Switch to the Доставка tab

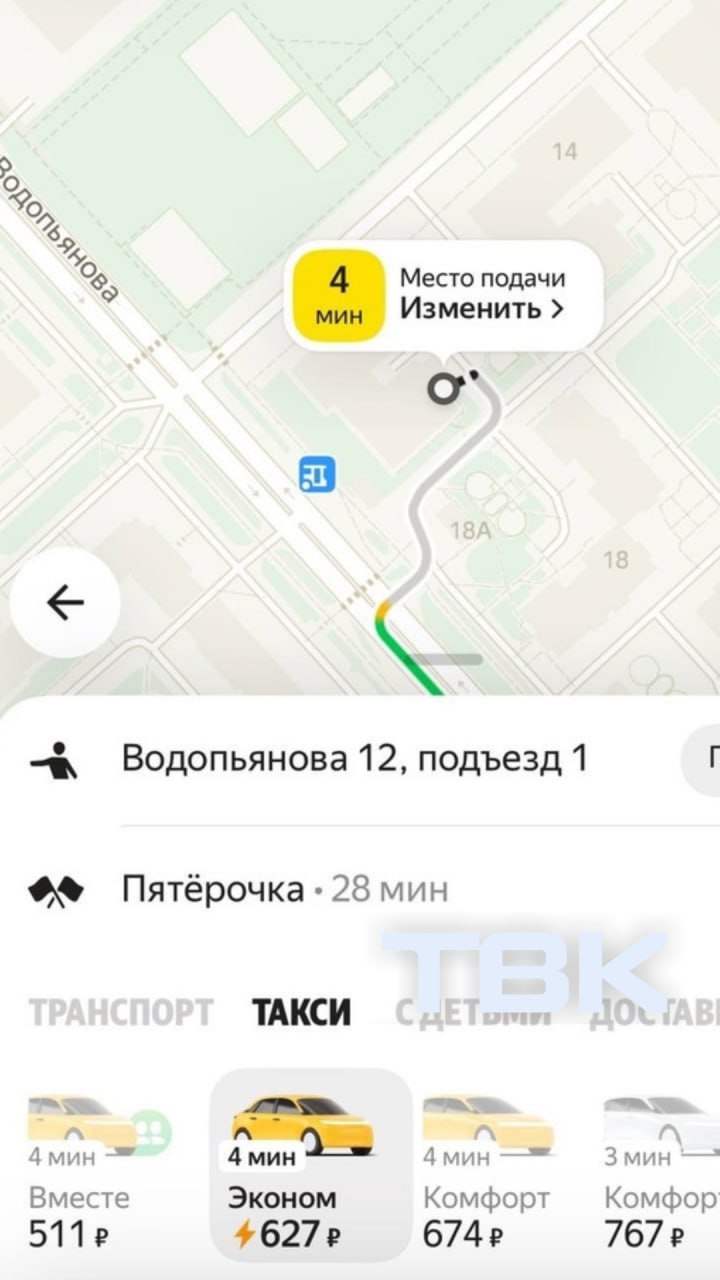tap(654, 1012)
